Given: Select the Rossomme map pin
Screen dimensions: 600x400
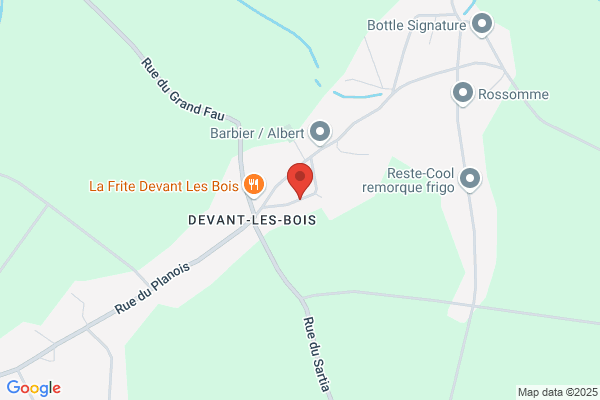Looking at the screenshot, I should click(x=463, y=94).
